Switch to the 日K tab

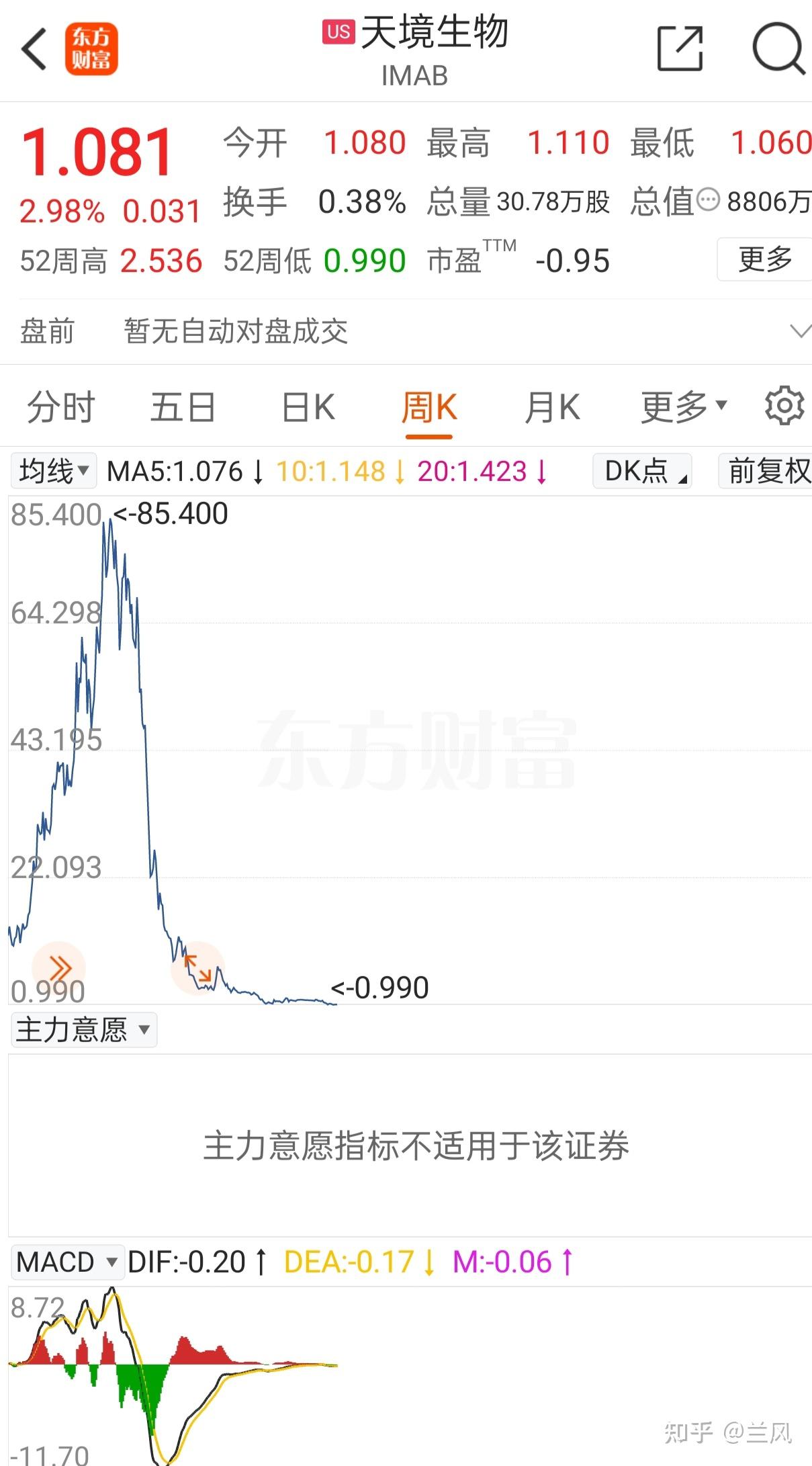tap(308, 407)
